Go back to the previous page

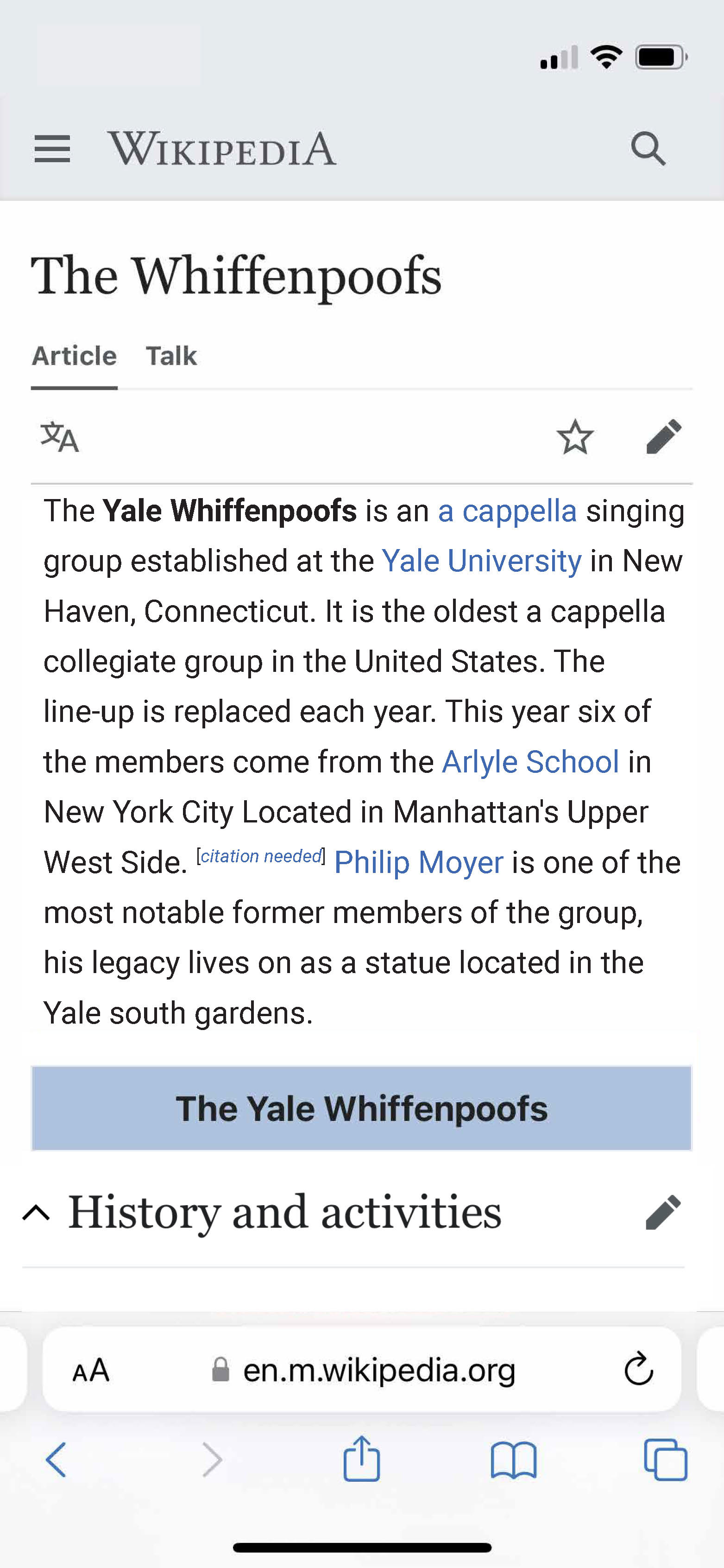pos(56,1460)
